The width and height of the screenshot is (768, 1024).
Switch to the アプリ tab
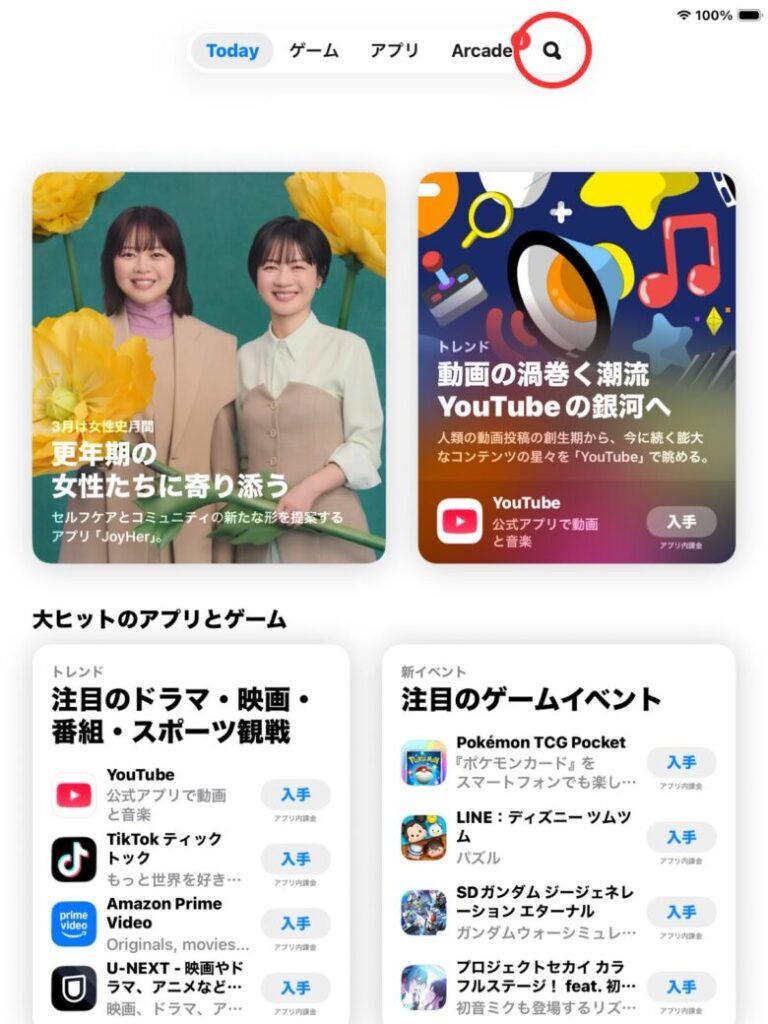coord(394,50)
